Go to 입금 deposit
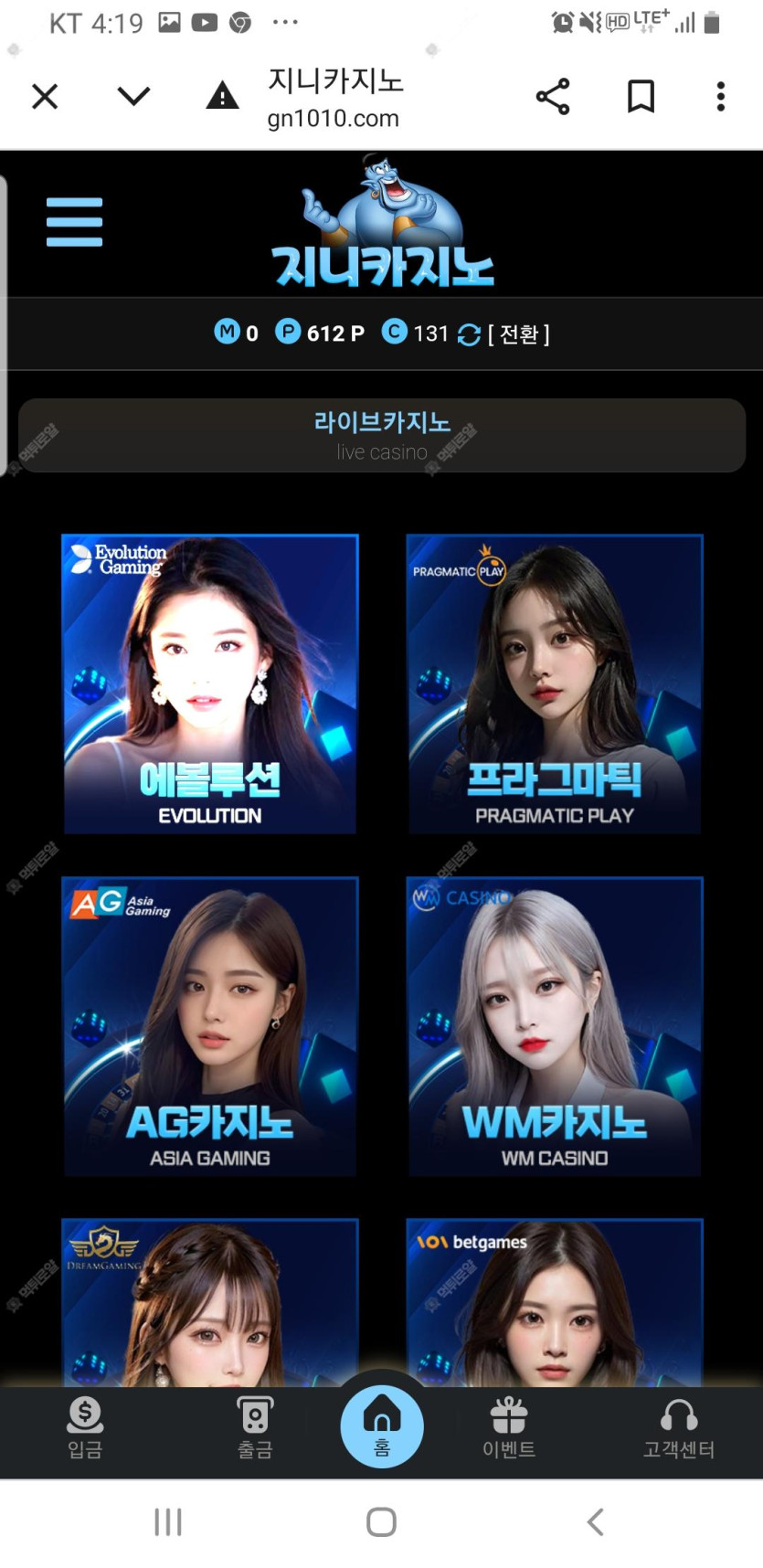The image size is (763, 1568). (x=85, y=1427)
